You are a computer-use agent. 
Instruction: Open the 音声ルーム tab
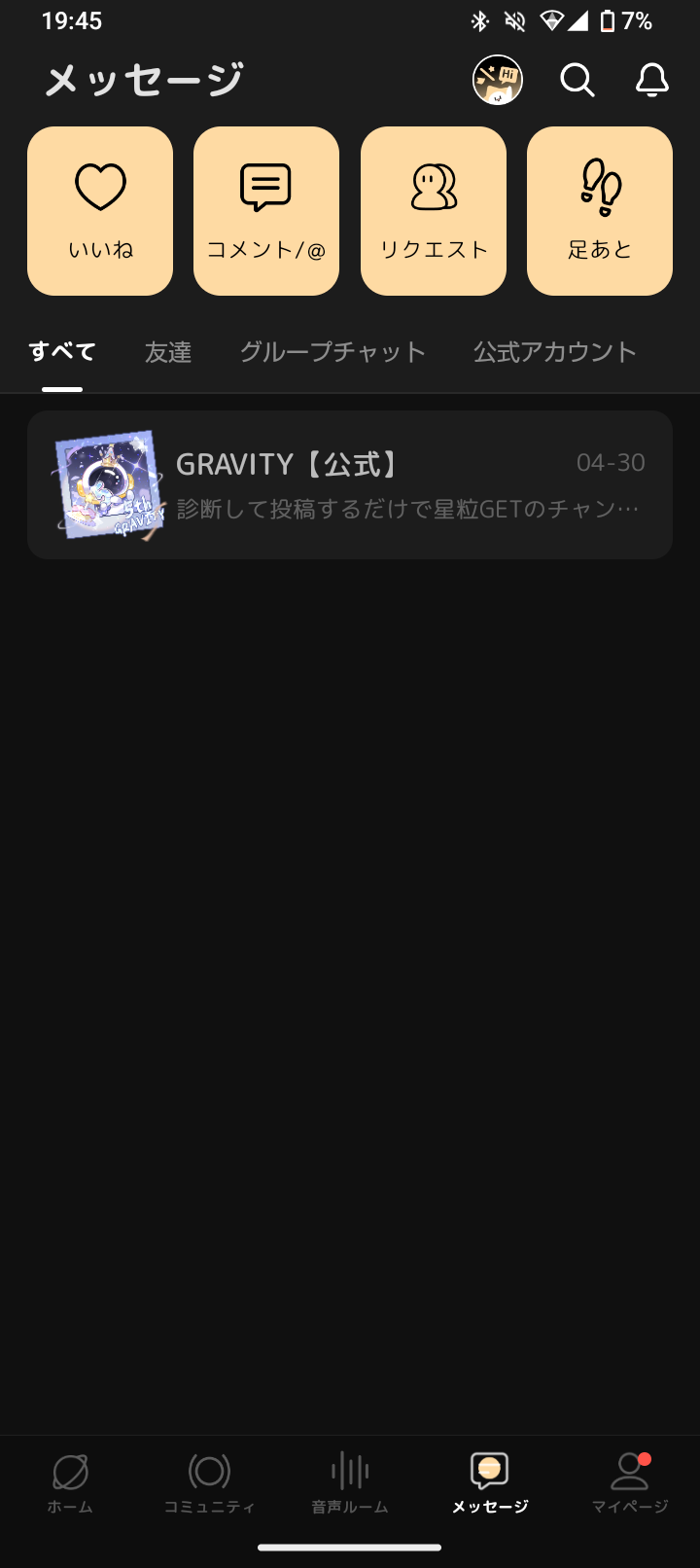point(350,1482)
